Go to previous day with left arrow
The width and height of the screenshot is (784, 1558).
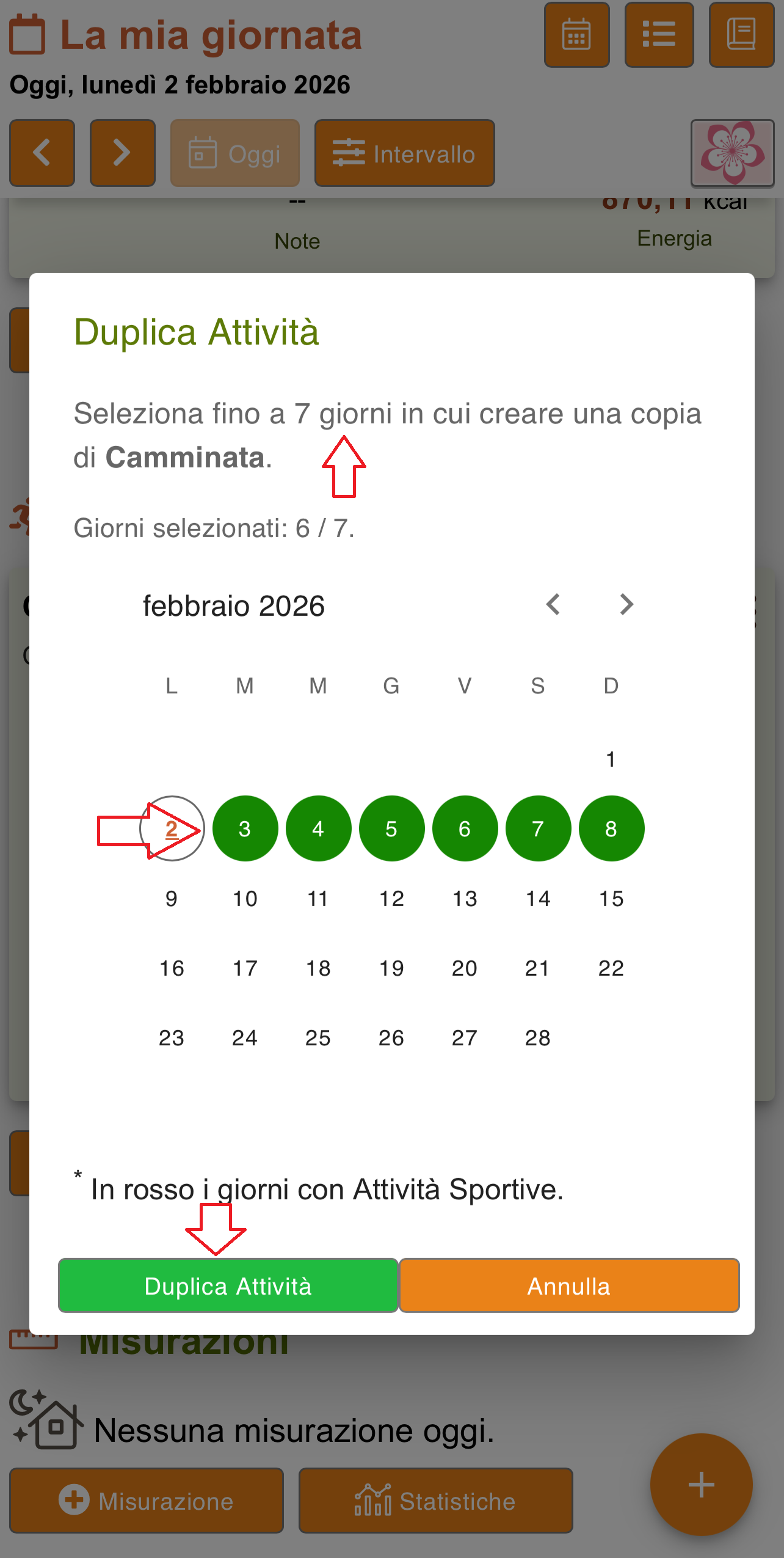[42, 153]
